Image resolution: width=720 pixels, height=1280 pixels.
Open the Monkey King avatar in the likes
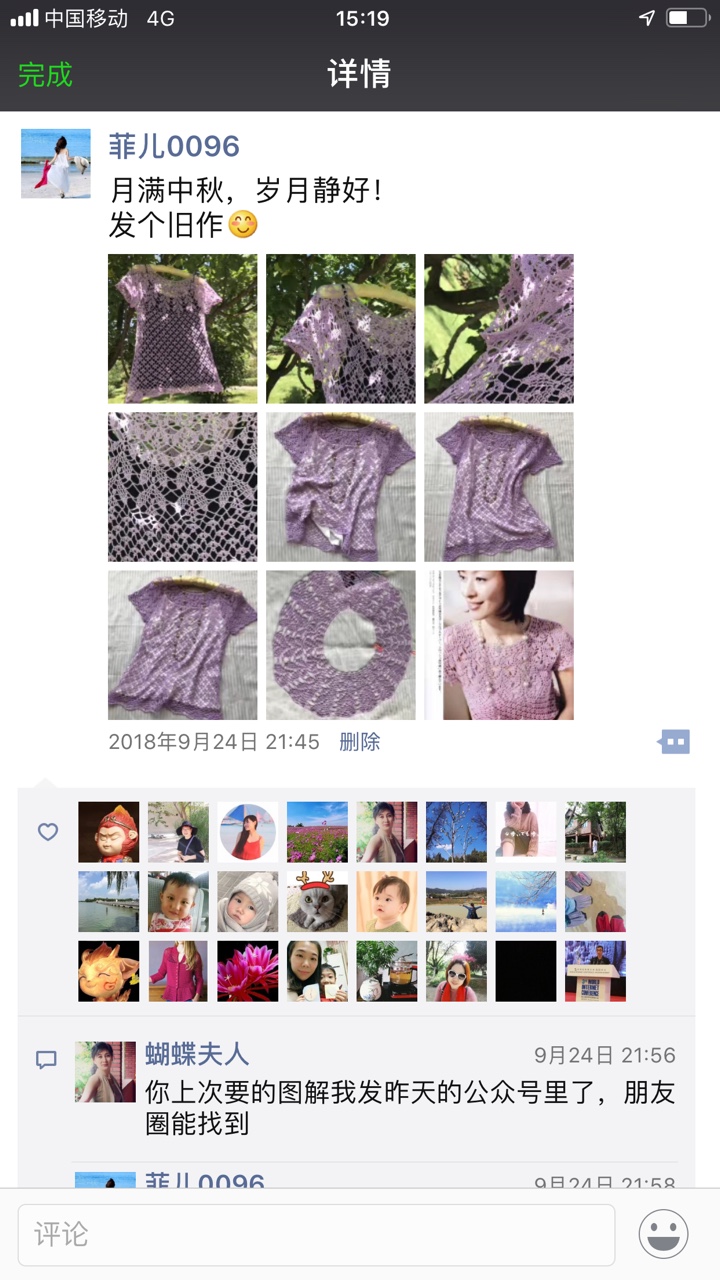pyautogui.click(x=108, y=832)
